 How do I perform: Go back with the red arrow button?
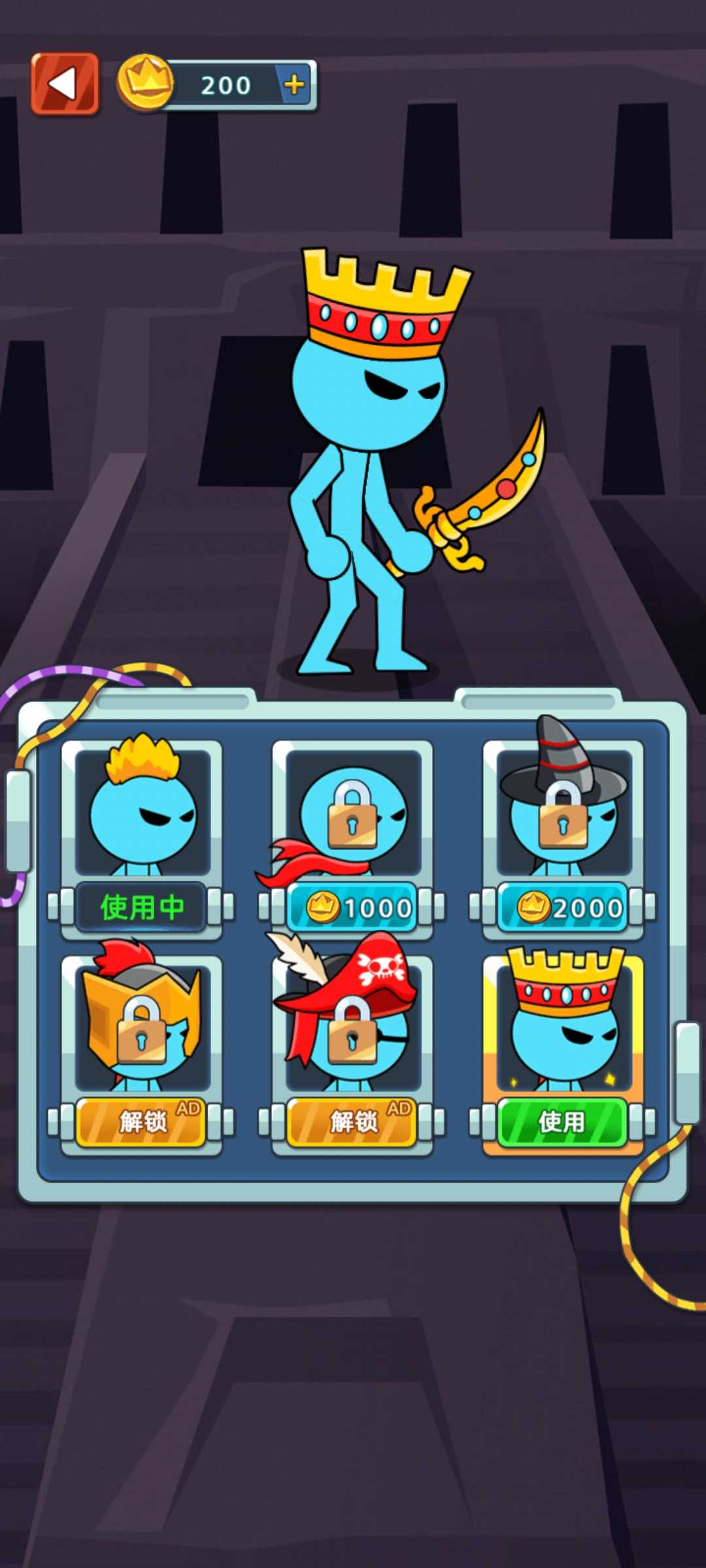pos(65,84)
